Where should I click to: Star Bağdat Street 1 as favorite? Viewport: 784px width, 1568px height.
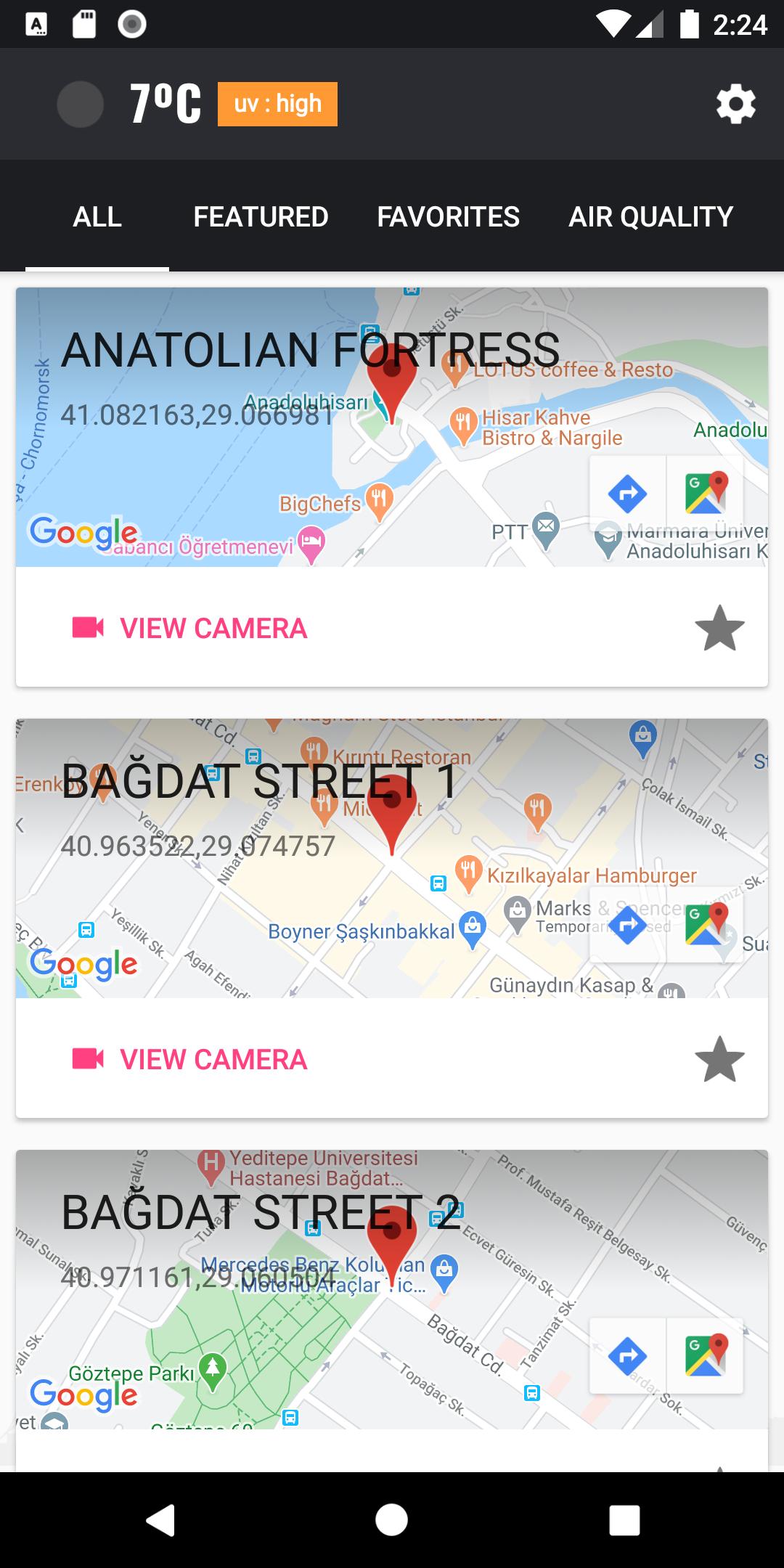point(719,1059)
